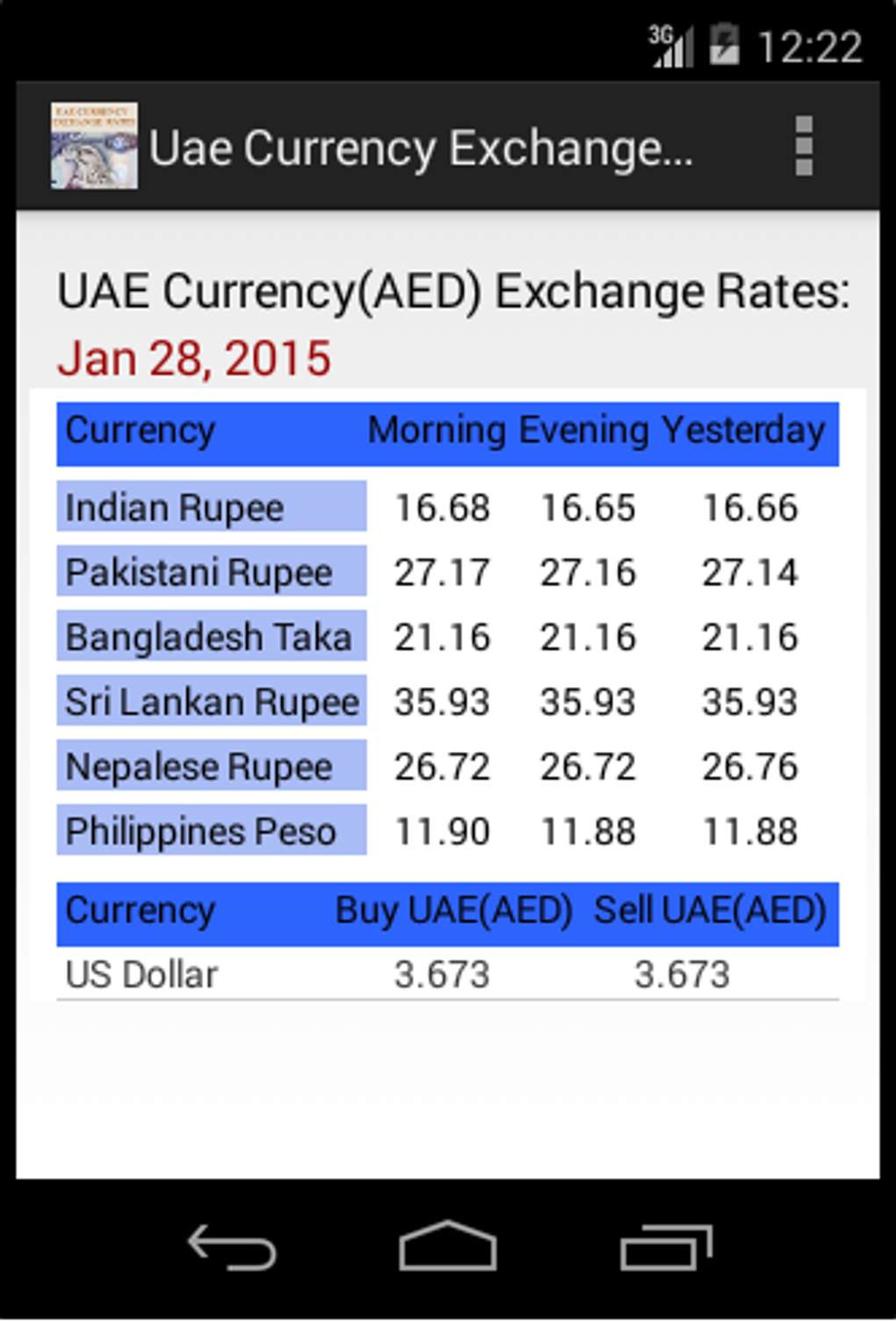The width and height of the screenshot is (896, 1322).
Task: Tap the battery charging icon
Action: click(x=724, y=45)
